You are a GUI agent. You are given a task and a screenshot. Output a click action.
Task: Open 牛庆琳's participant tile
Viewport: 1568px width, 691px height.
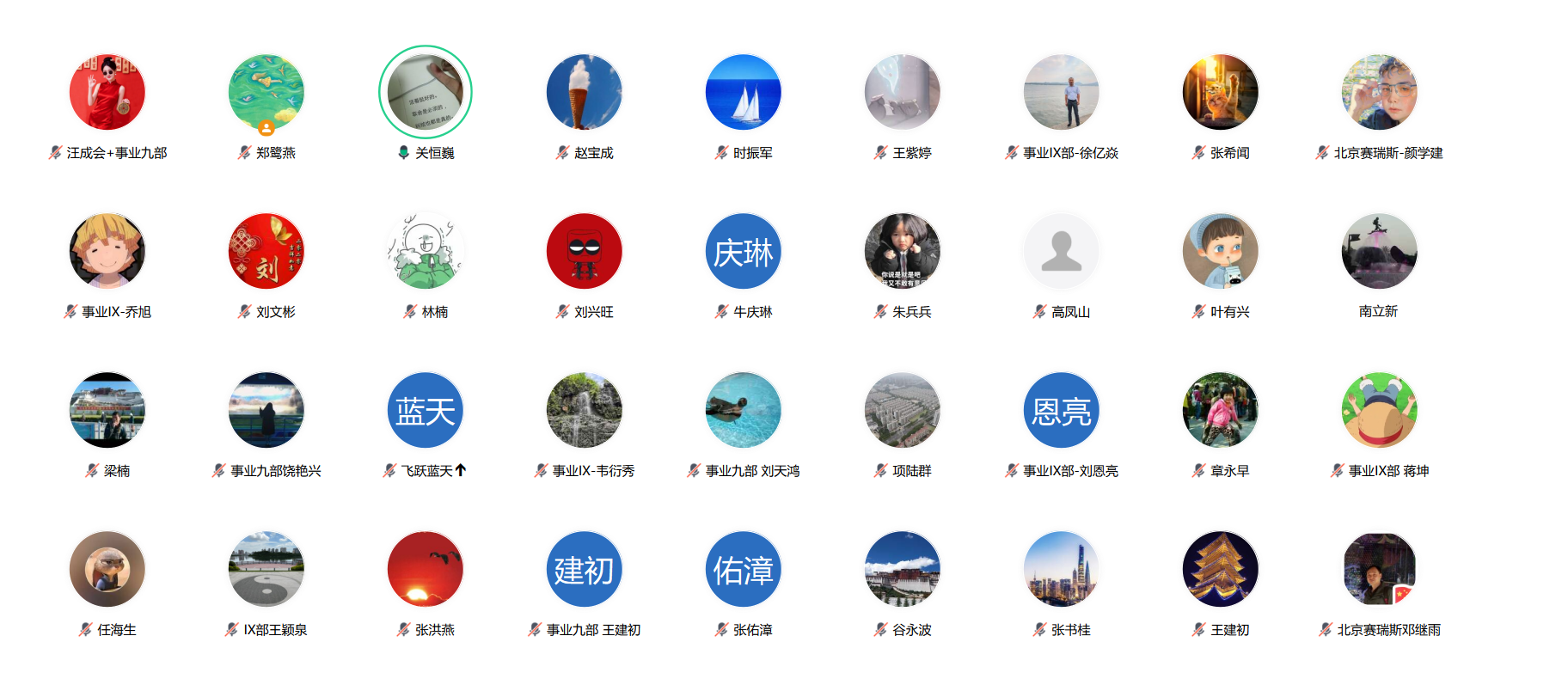point(744,251)
